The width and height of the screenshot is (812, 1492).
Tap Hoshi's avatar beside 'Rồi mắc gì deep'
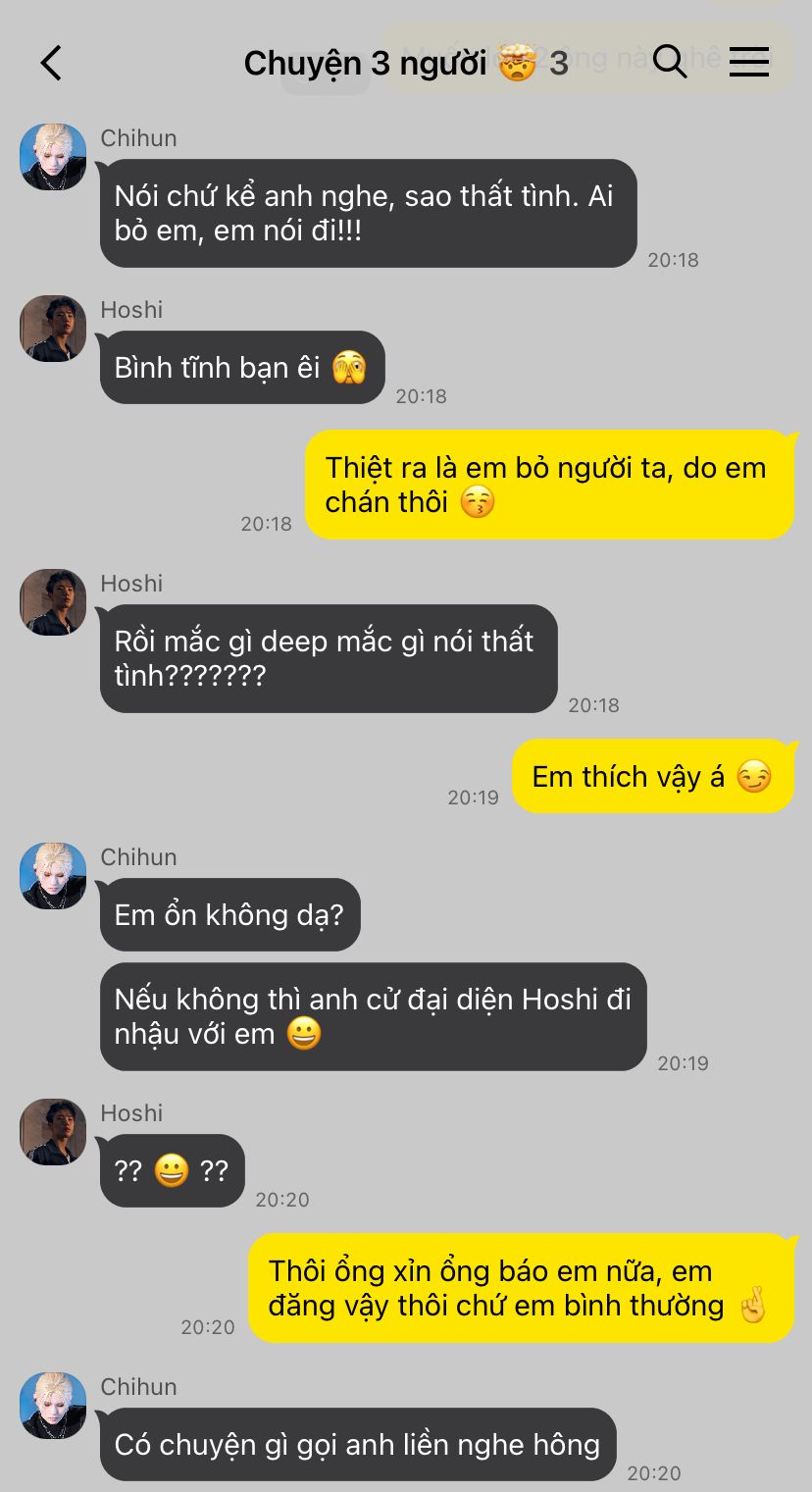[53, 602]
